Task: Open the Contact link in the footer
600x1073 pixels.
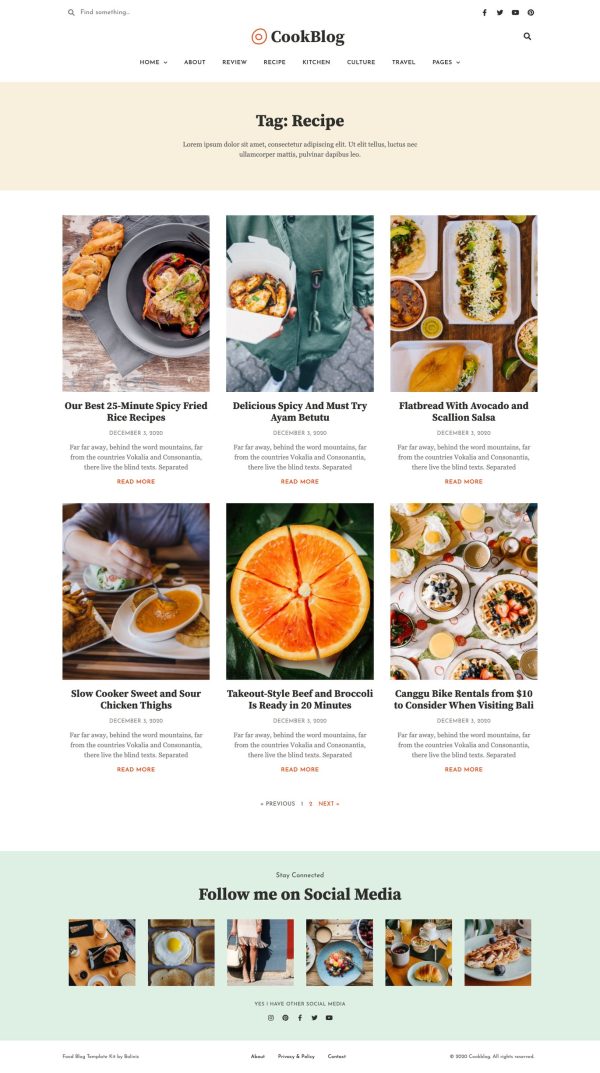Action: coord(337,1056)
